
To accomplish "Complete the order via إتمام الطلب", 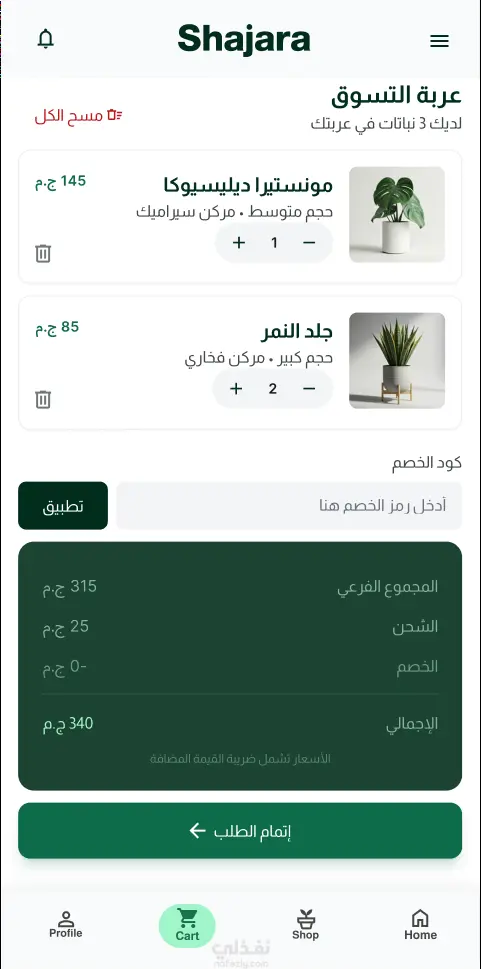I will [x=240, y=831].
